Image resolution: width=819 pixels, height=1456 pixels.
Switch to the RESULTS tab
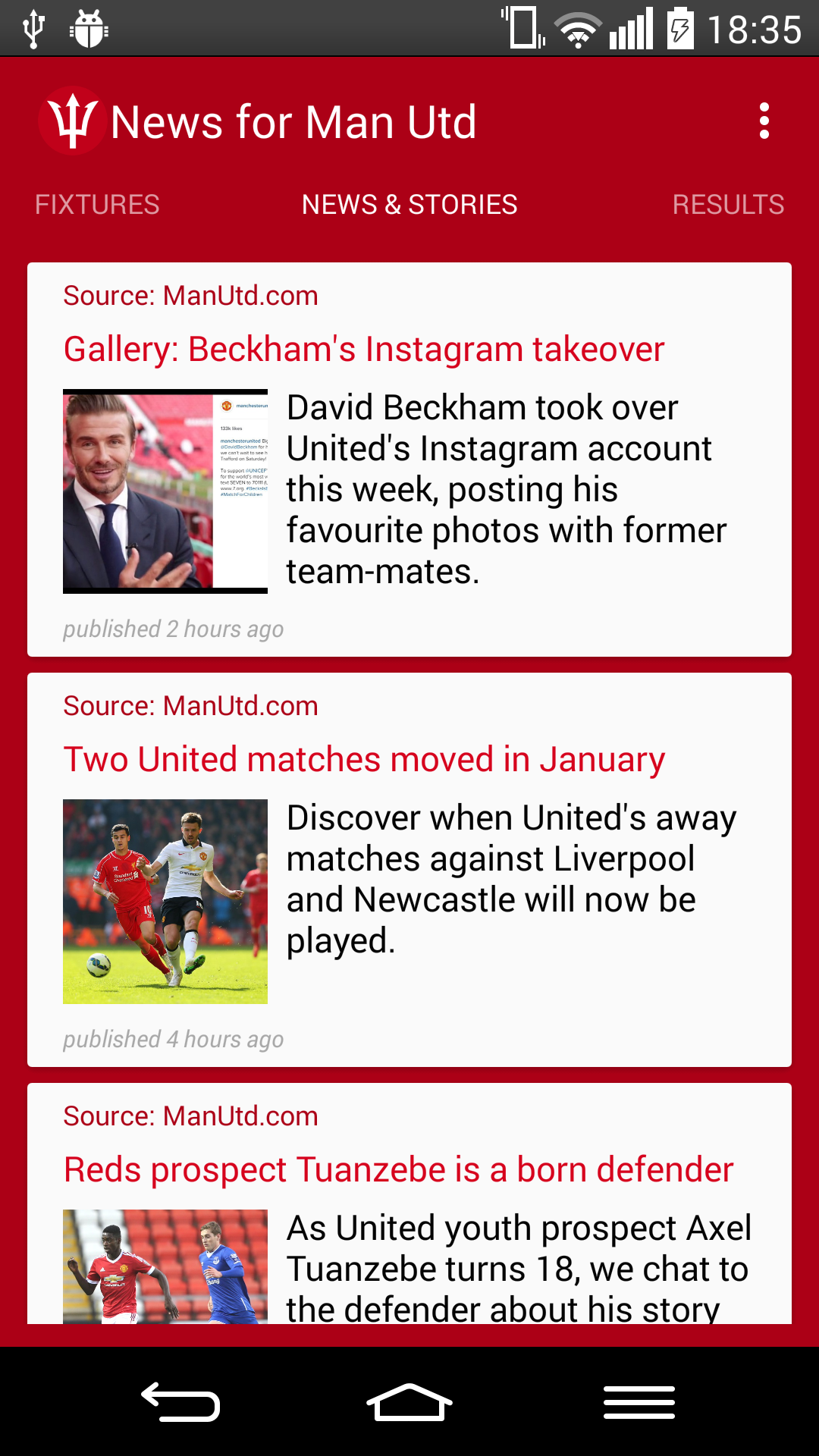(730, 203)
